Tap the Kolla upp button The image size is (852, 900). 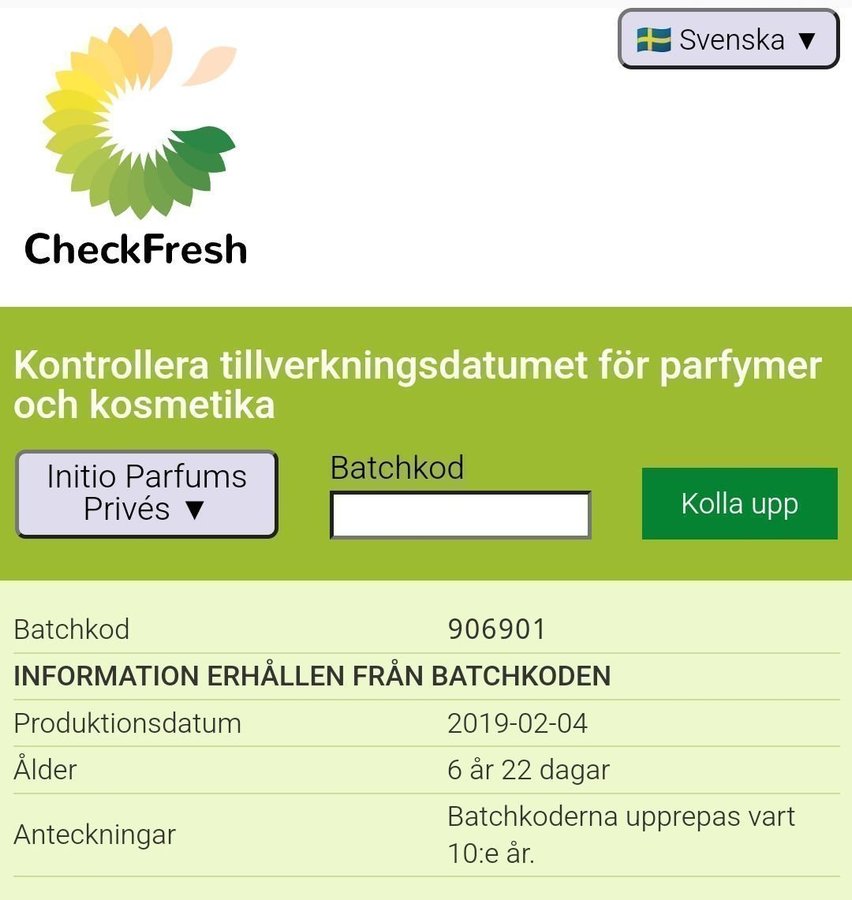[739, 503]
